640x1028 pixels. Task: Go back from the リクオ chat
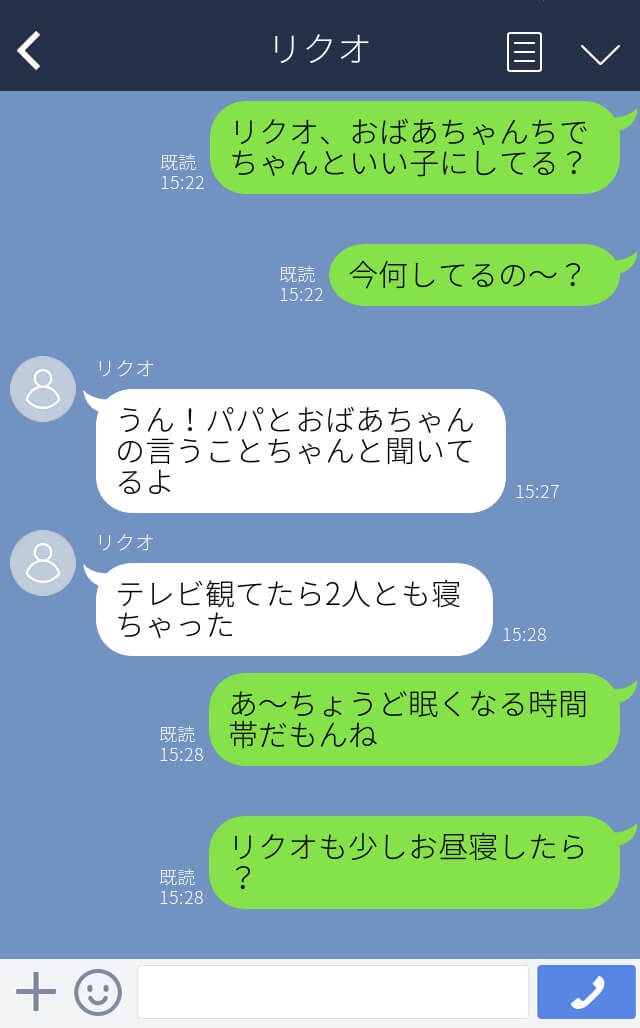click(29, 50)
